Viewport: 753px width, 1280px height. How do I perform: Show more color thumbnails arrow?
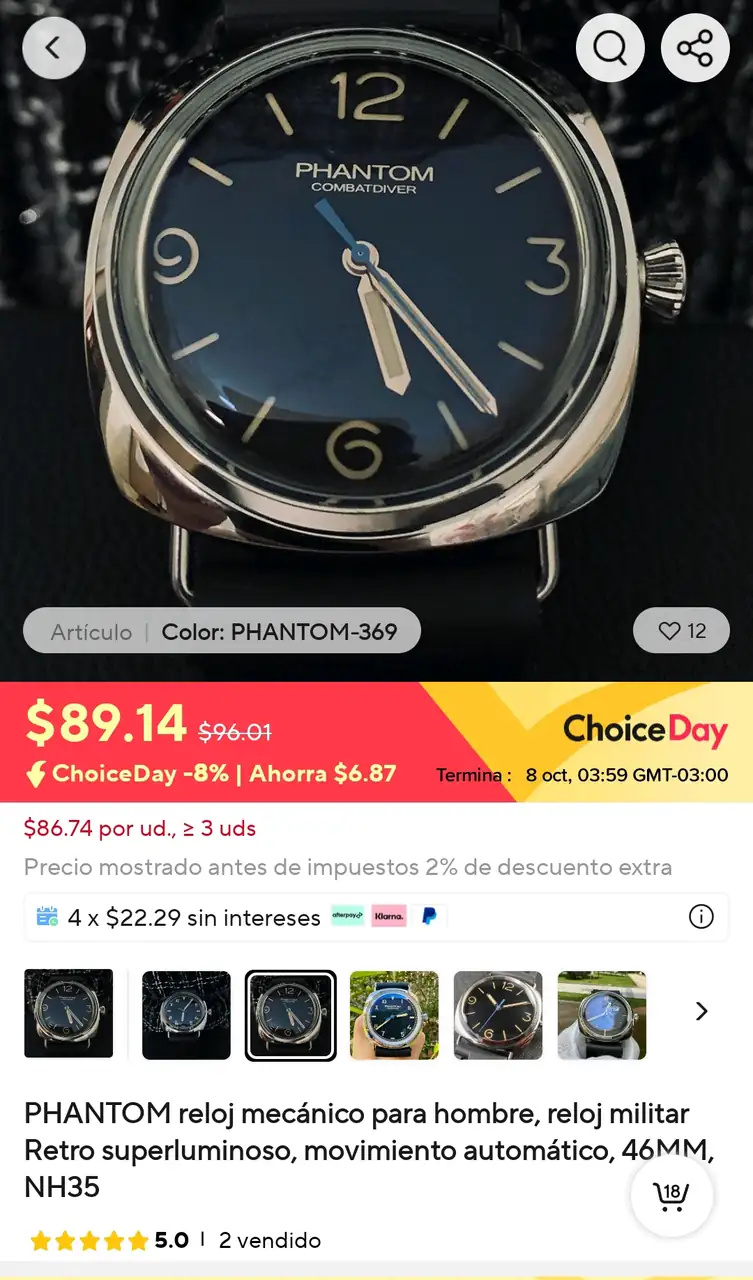pos(701,1012)
